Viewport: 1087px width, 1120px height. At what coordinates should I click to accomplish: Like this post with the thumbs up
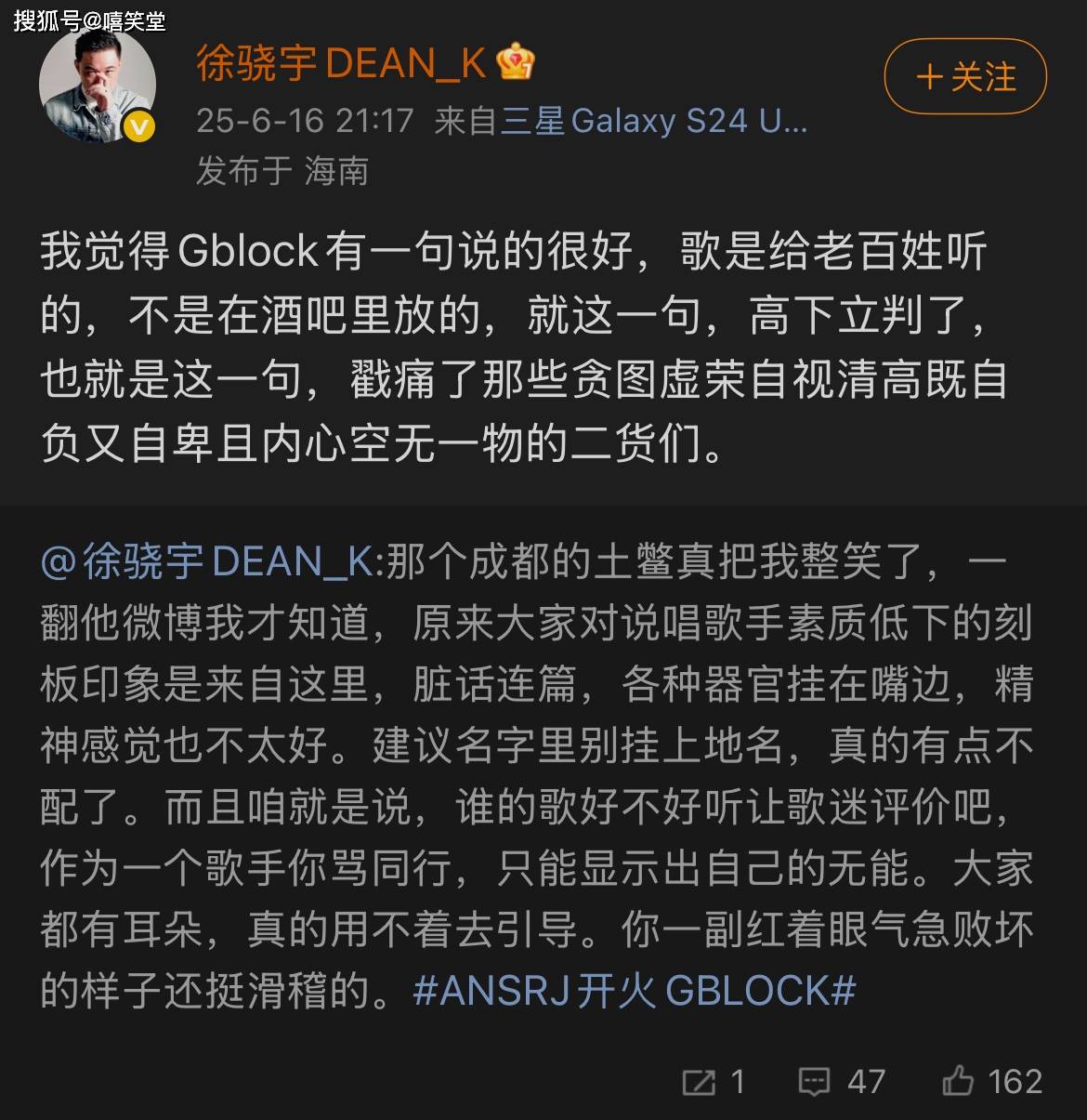990,1081
